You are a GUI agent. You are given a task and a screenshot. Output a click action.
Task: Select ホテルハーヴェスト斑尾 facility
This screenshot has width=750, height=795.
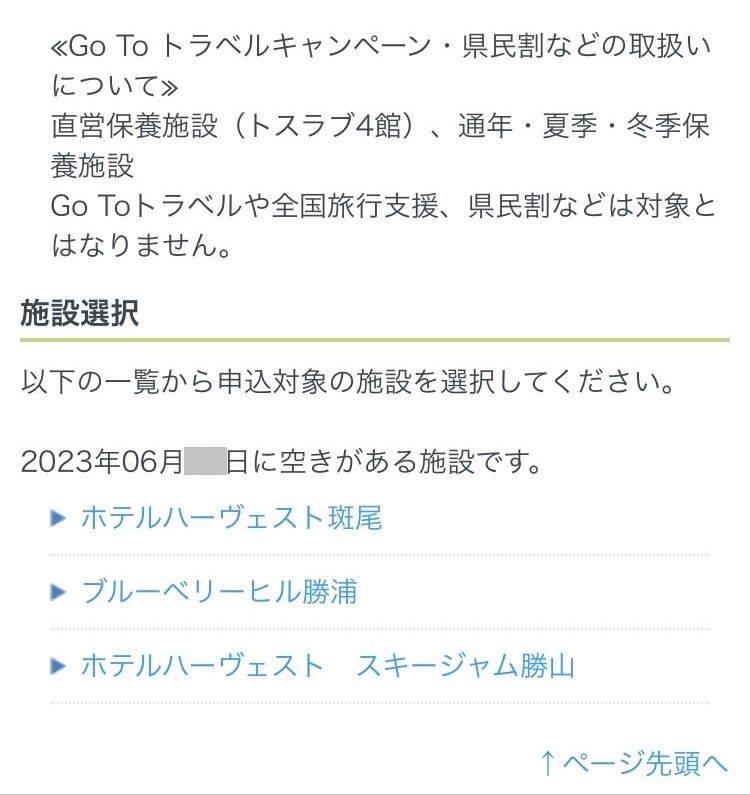point(231,518)
